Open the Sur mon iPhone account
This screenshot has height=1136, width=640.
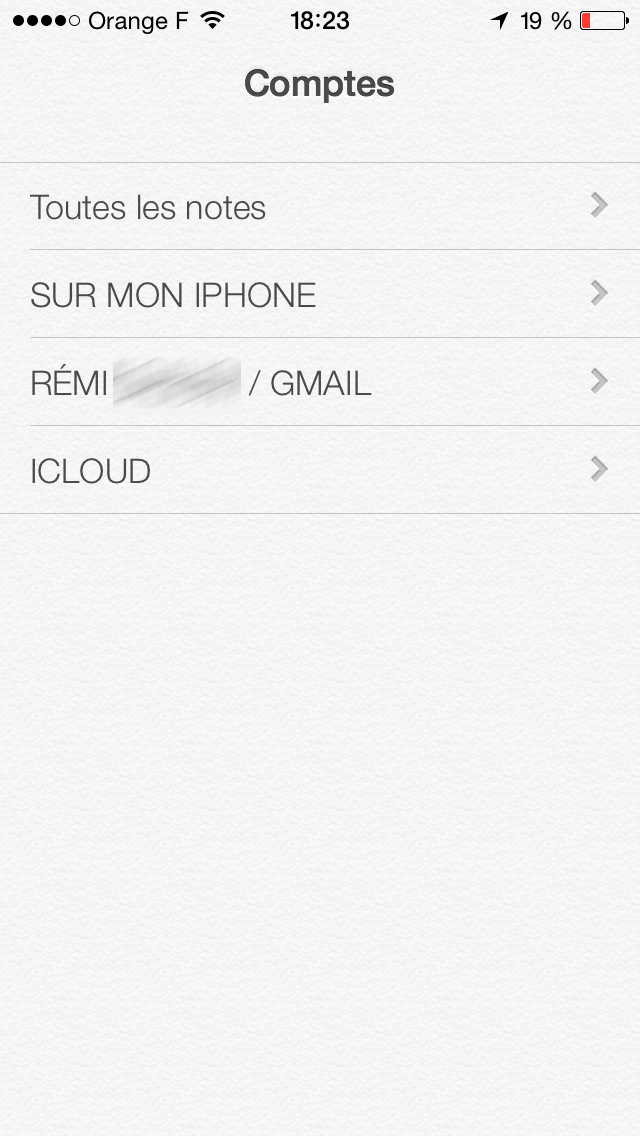point(320,295)
